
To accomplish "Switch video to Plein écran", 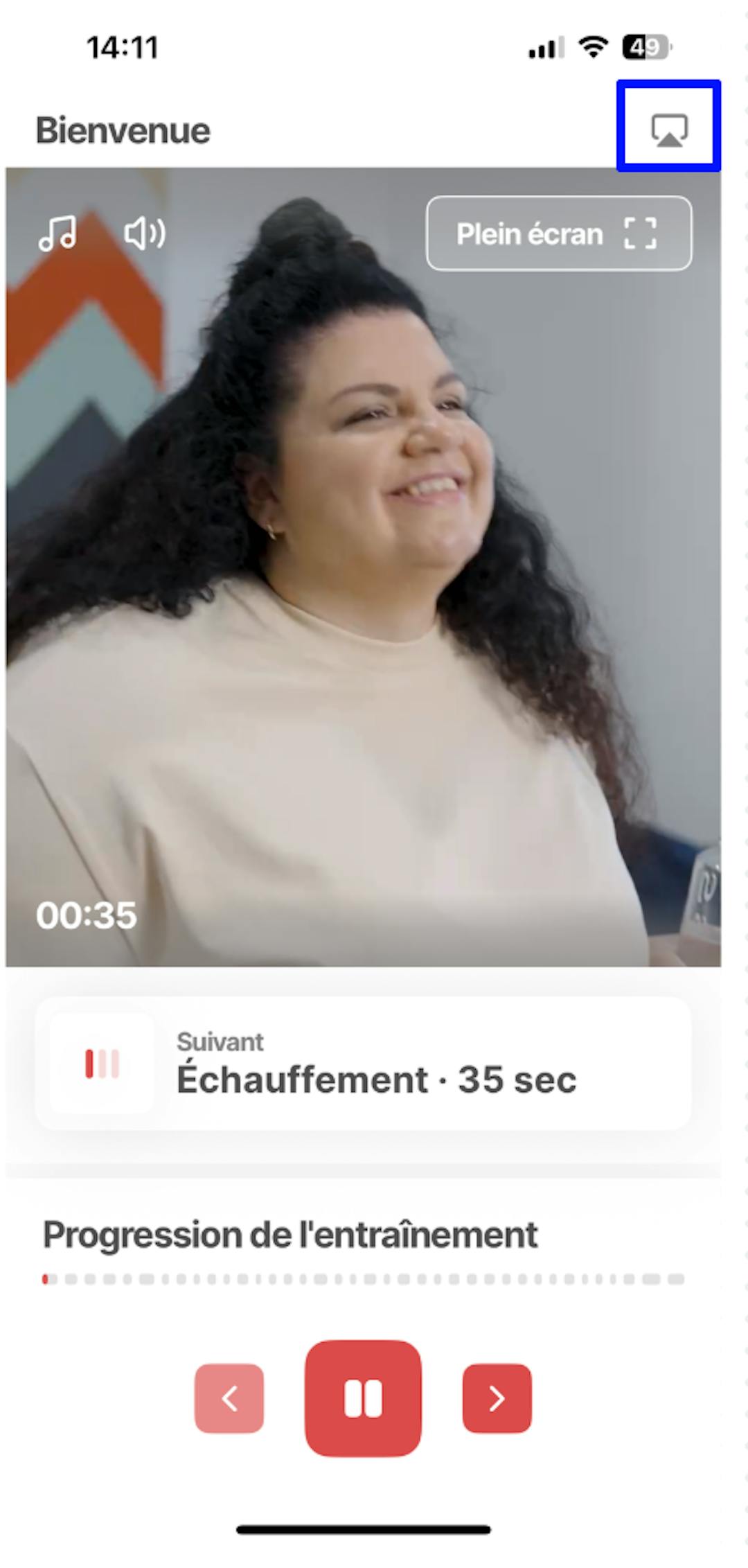I will pyautogui.click(x=558, y=234).
